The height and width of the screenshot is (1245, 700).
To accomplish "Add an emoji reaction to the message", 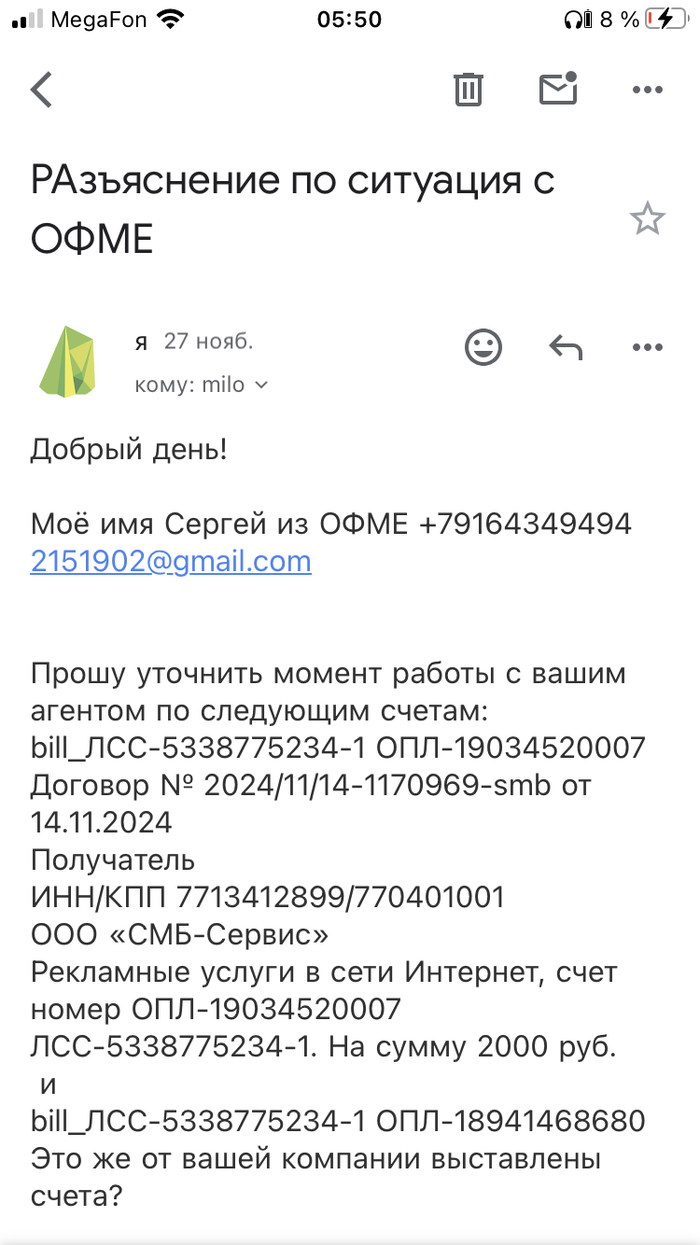I will 483,347.
